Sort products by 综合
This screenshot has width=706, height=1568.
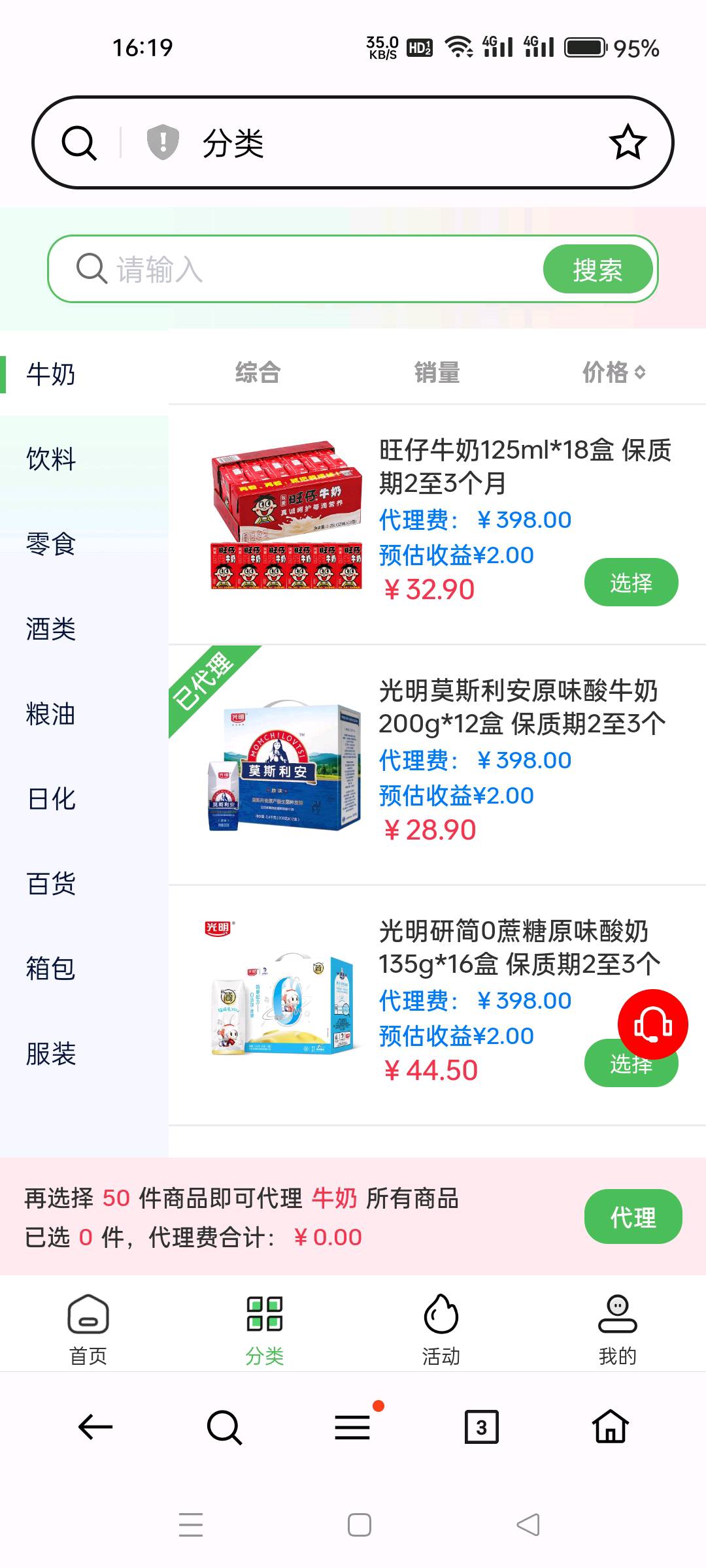pos(258,372)
